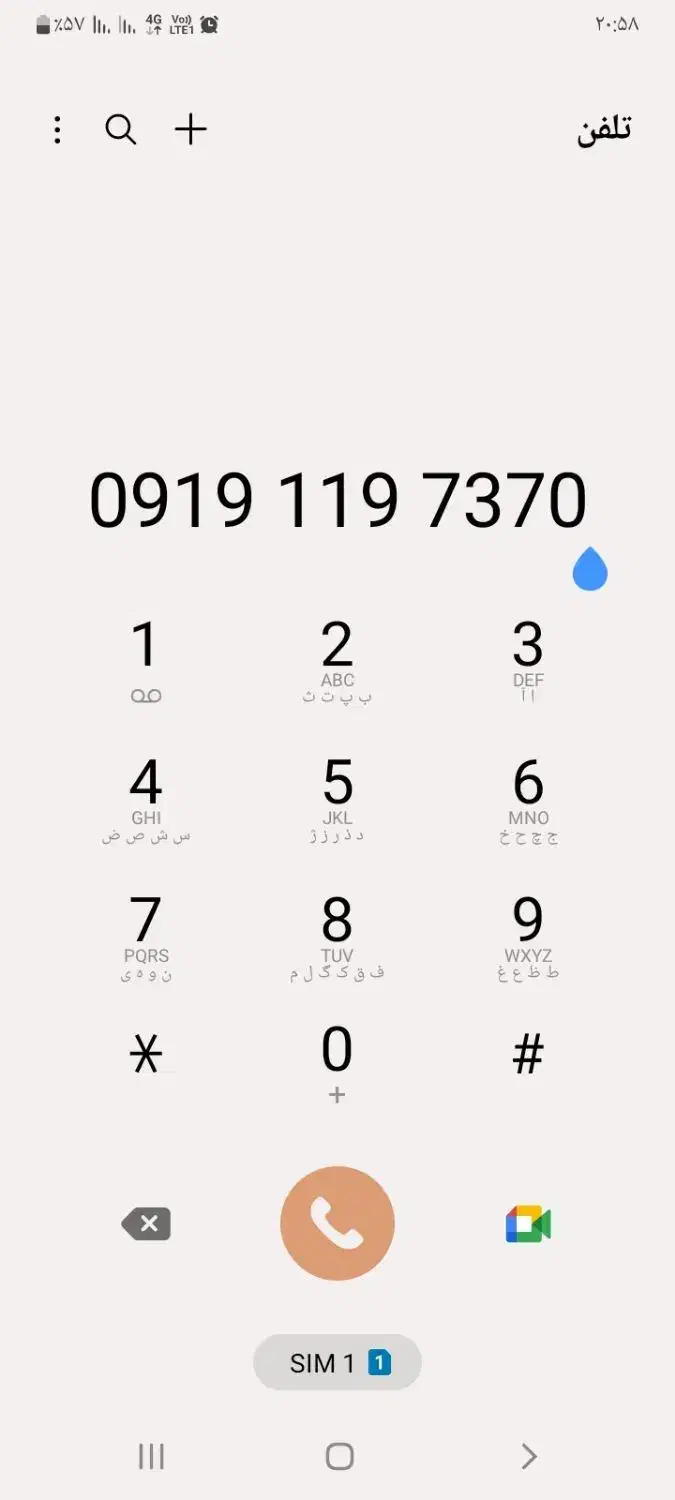The image size is (675, 1500).
Task: Call 0919 119 7370 with the phone button
Action: (337, 1224)
